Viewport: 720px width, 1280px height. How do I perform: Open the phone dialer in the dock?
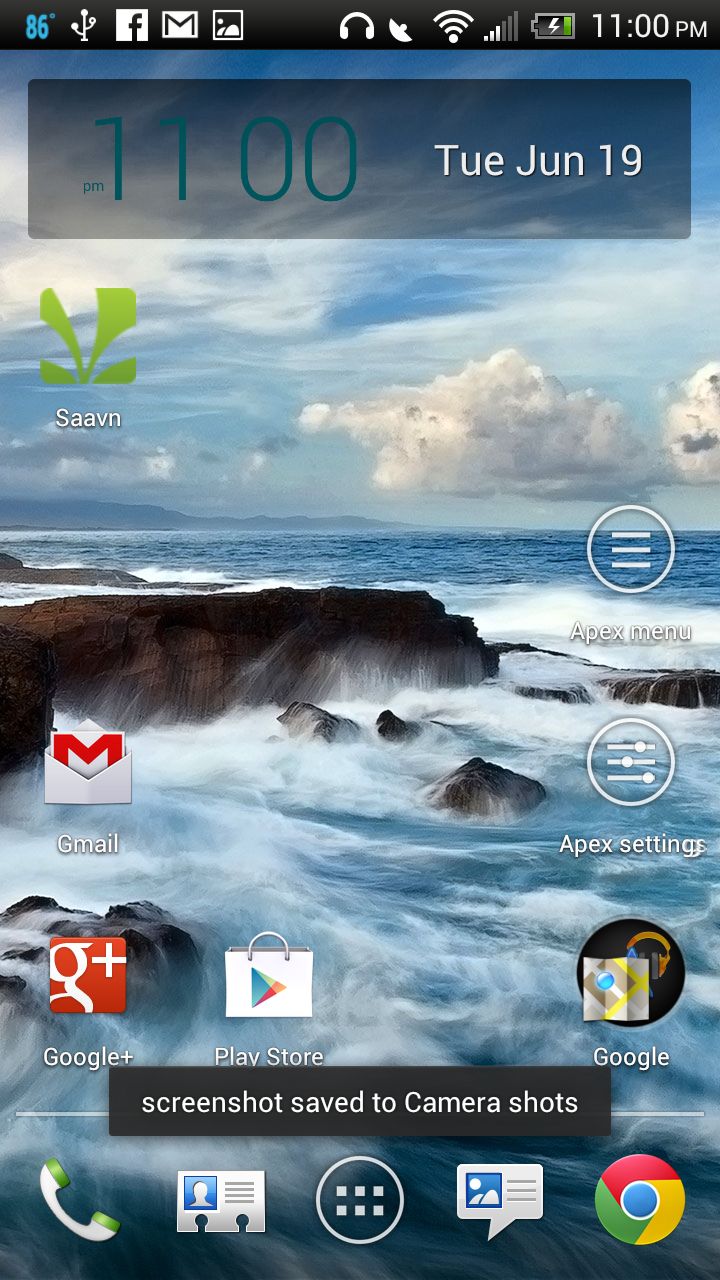click(x=78, y=1198)
